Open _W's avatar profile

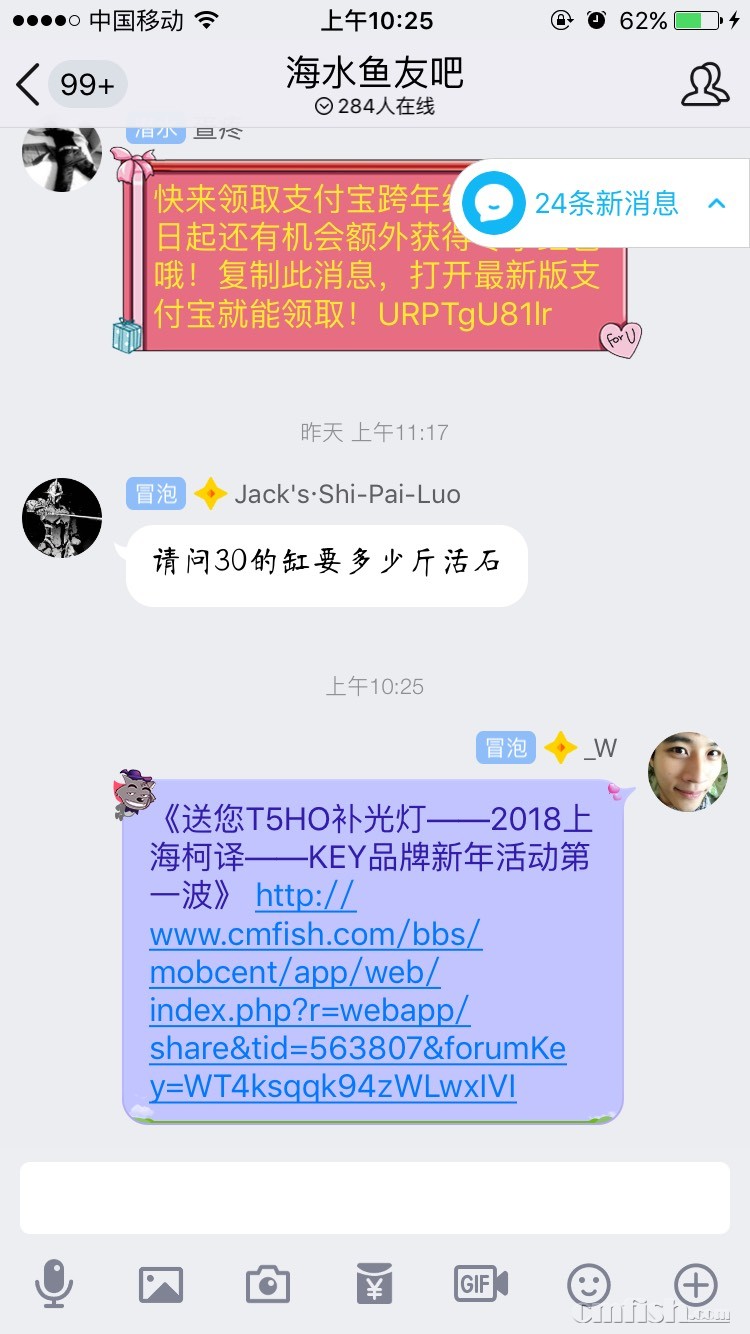[x=688, y=771]
